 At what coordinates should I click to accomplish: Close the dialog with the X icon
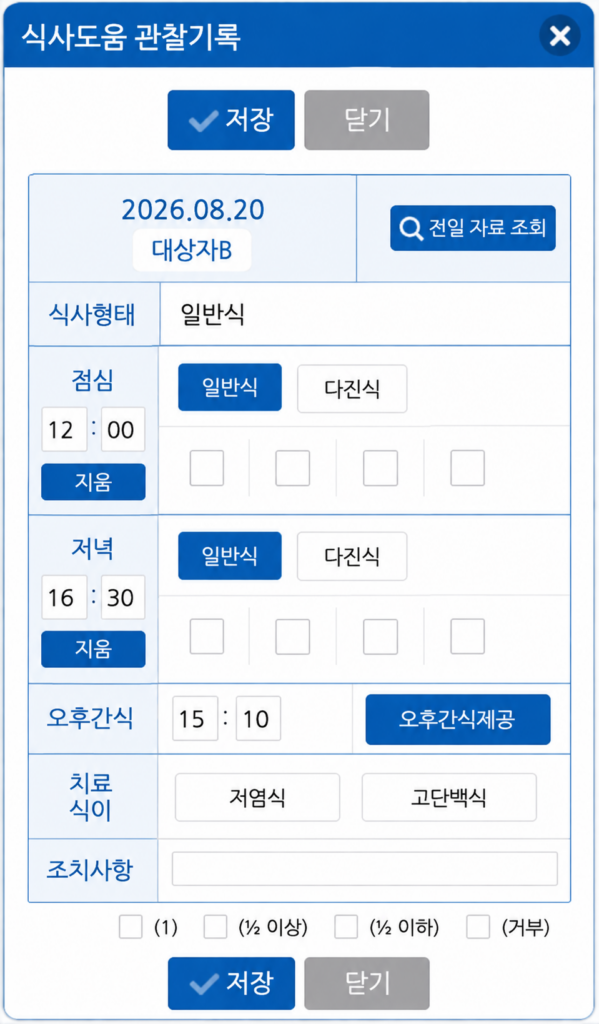tap(560, 35)
